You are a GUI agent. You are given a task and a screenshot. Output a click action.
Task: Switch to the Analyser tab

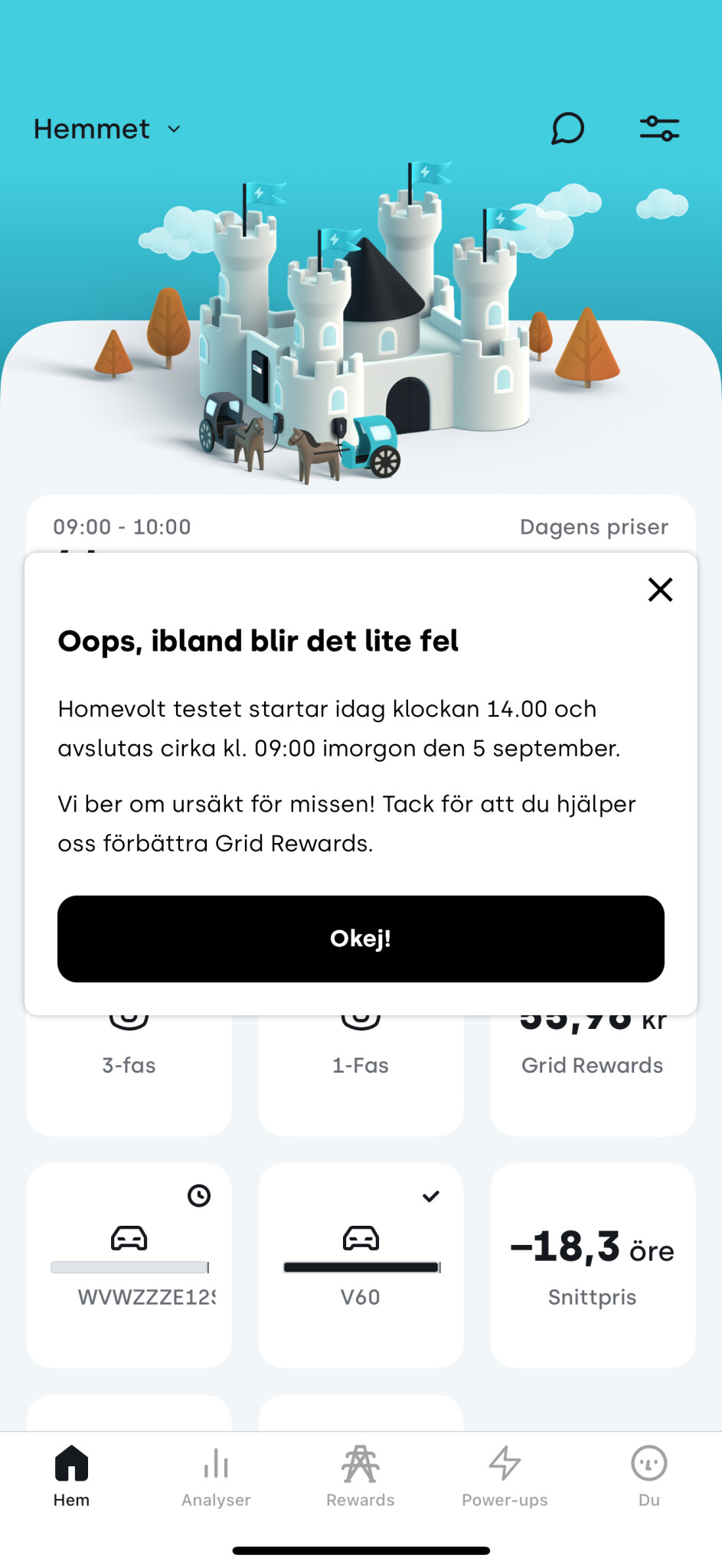(216, 1476)
